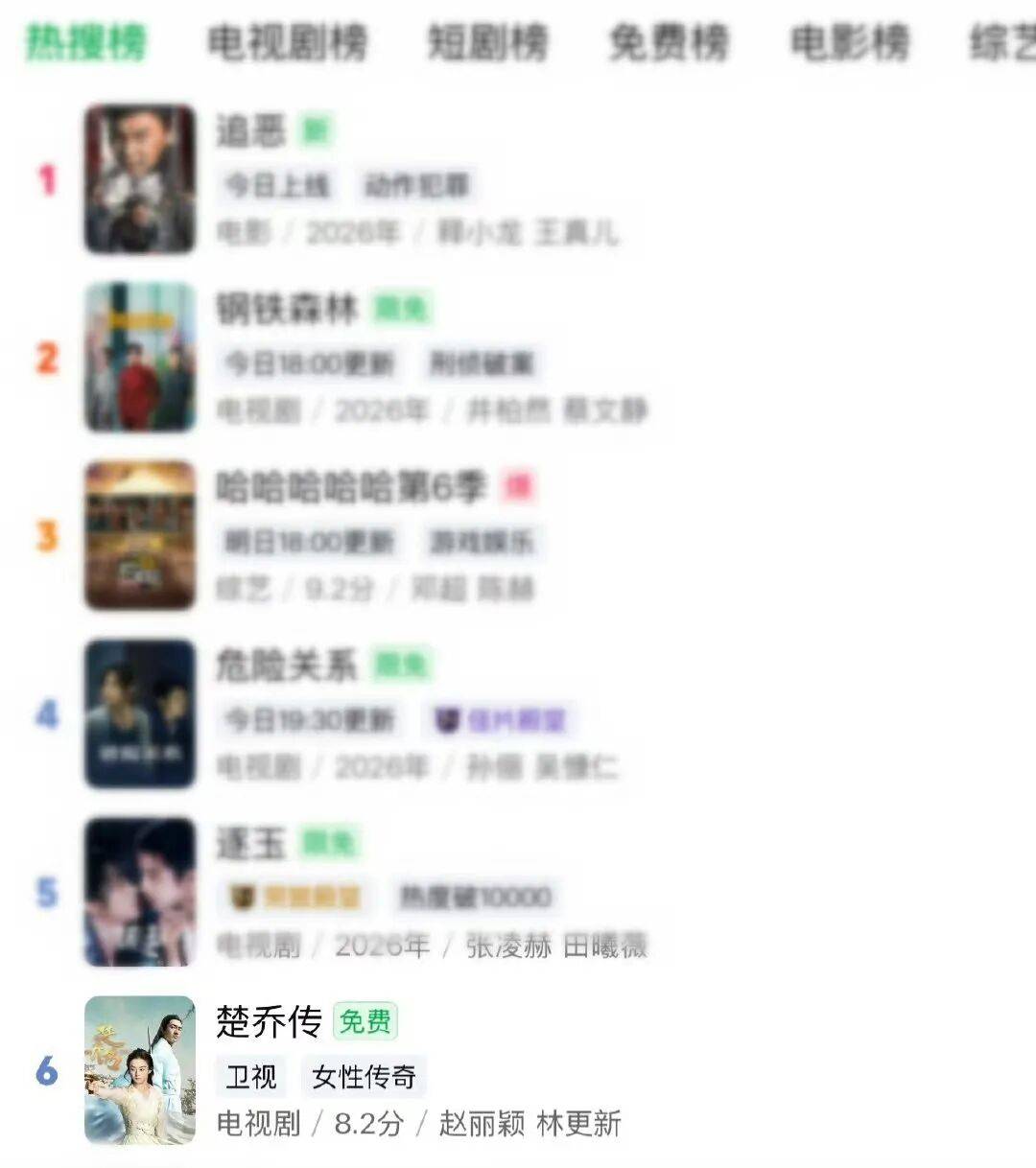1036x1168 pixels.
Task: Click the 女性传奇 tag under 楚乔传
Action: pos(364,1076)
